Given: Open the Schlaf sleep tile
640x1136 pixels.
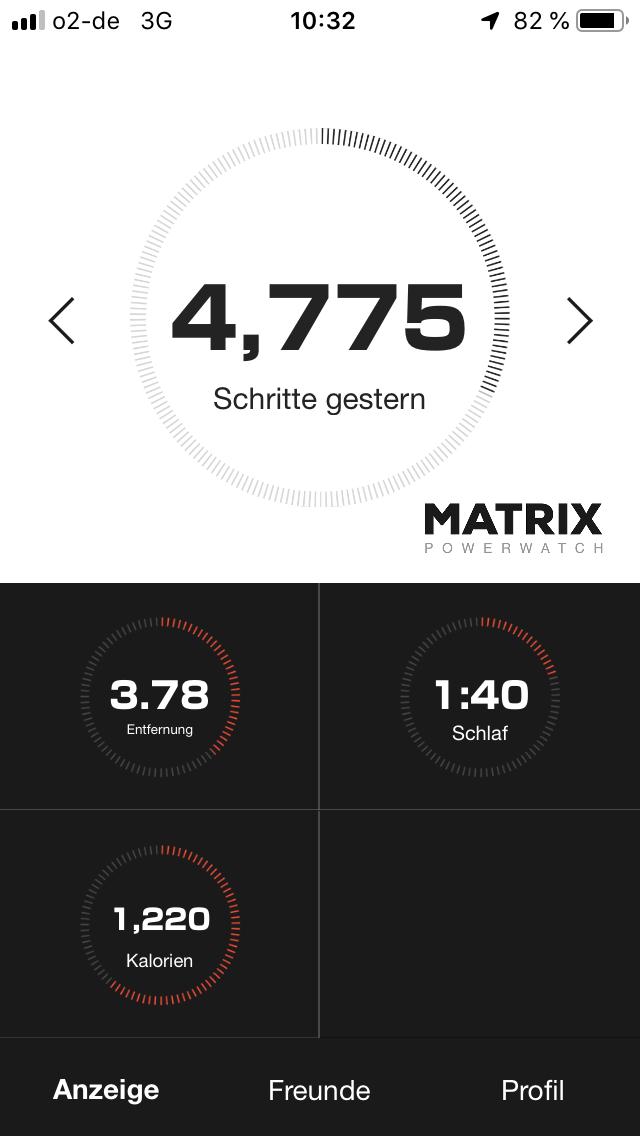Looking at the screenshot, I should coord(480,698).
